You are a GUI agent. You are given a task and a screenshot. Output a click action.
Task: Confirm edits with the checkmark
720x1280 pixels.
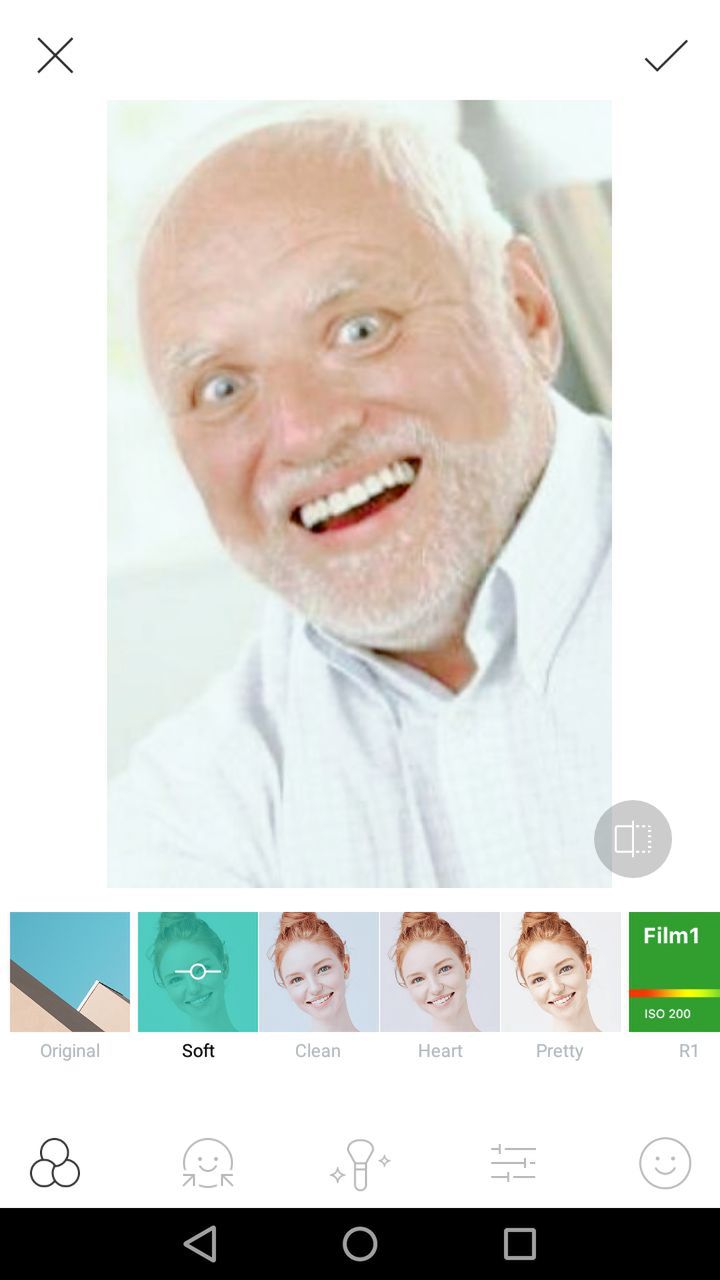[x=666, y=56]
